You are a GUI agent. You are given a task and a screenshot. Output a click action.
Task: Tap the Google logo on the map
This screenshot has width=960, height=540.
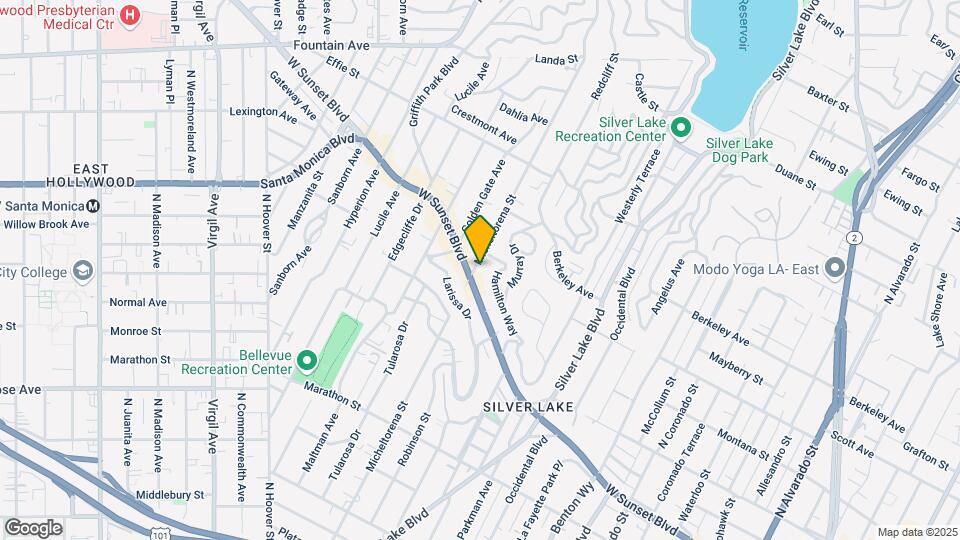click(x=33, y=528)
